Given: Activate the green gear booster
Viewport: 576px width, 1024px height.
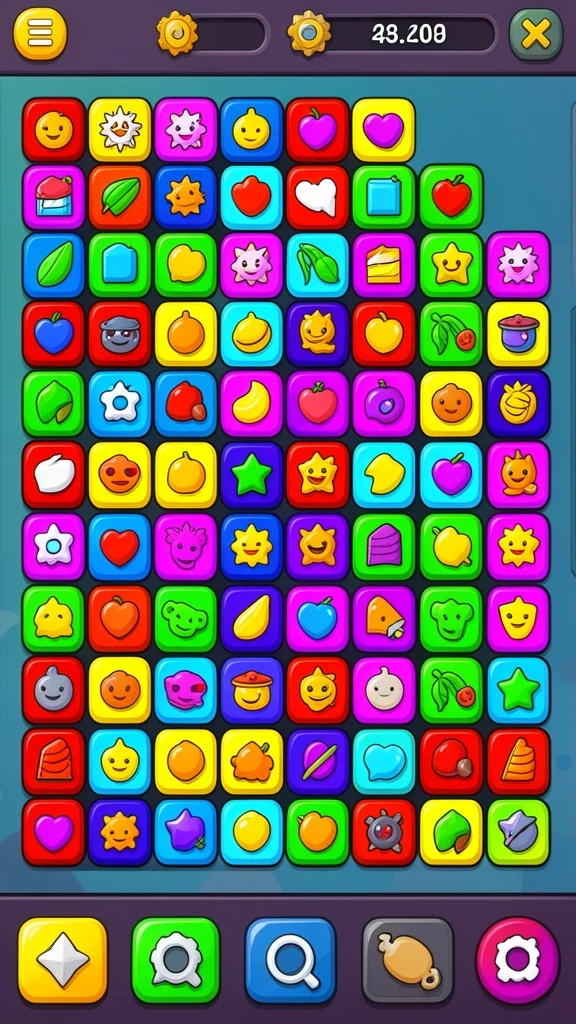Looking at the screenshot, I should tap(176, 960).
